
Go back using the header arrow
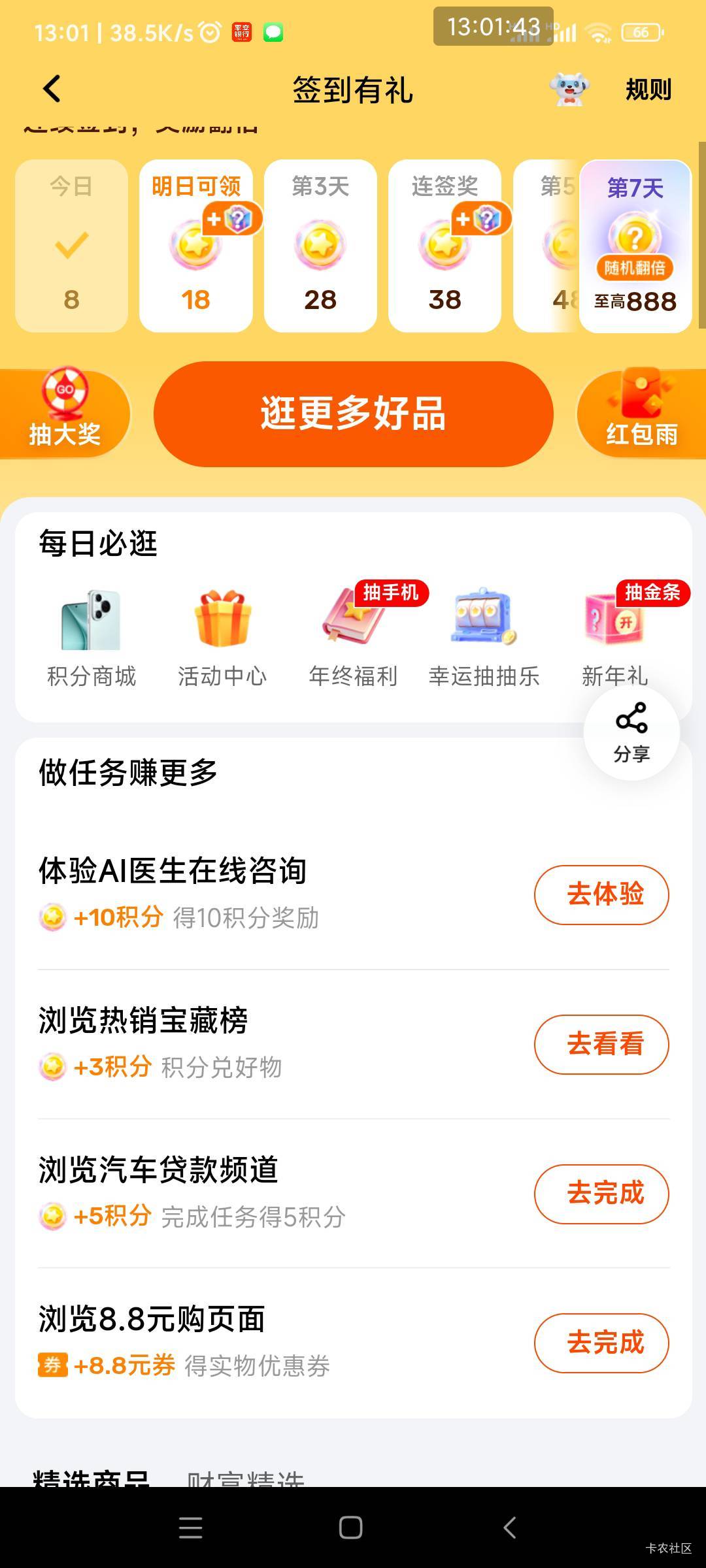click(x=52, y=90)
